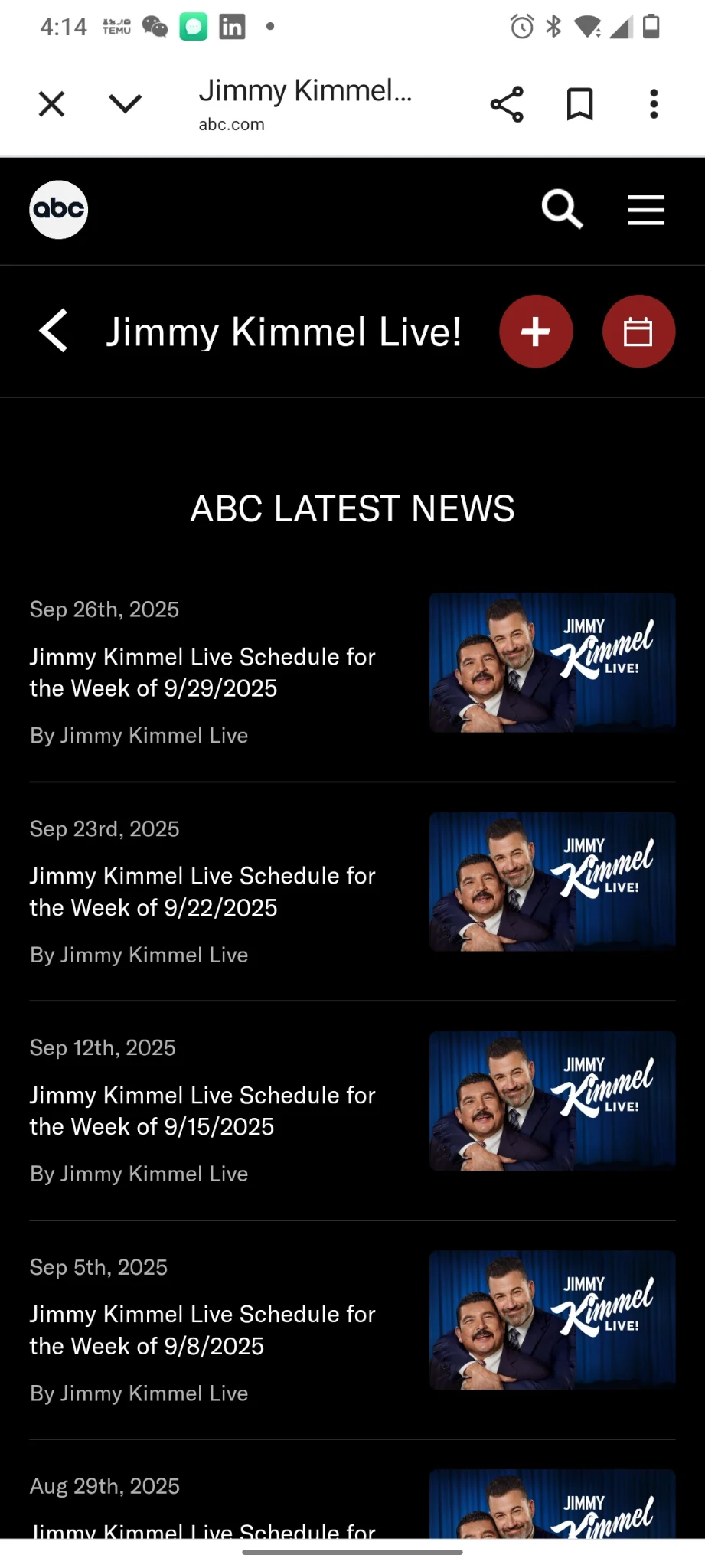This screenshot has width=705, height=1568.
Task: View schedule for Week of 9/8/2025
Action: tap(202, 1329)
